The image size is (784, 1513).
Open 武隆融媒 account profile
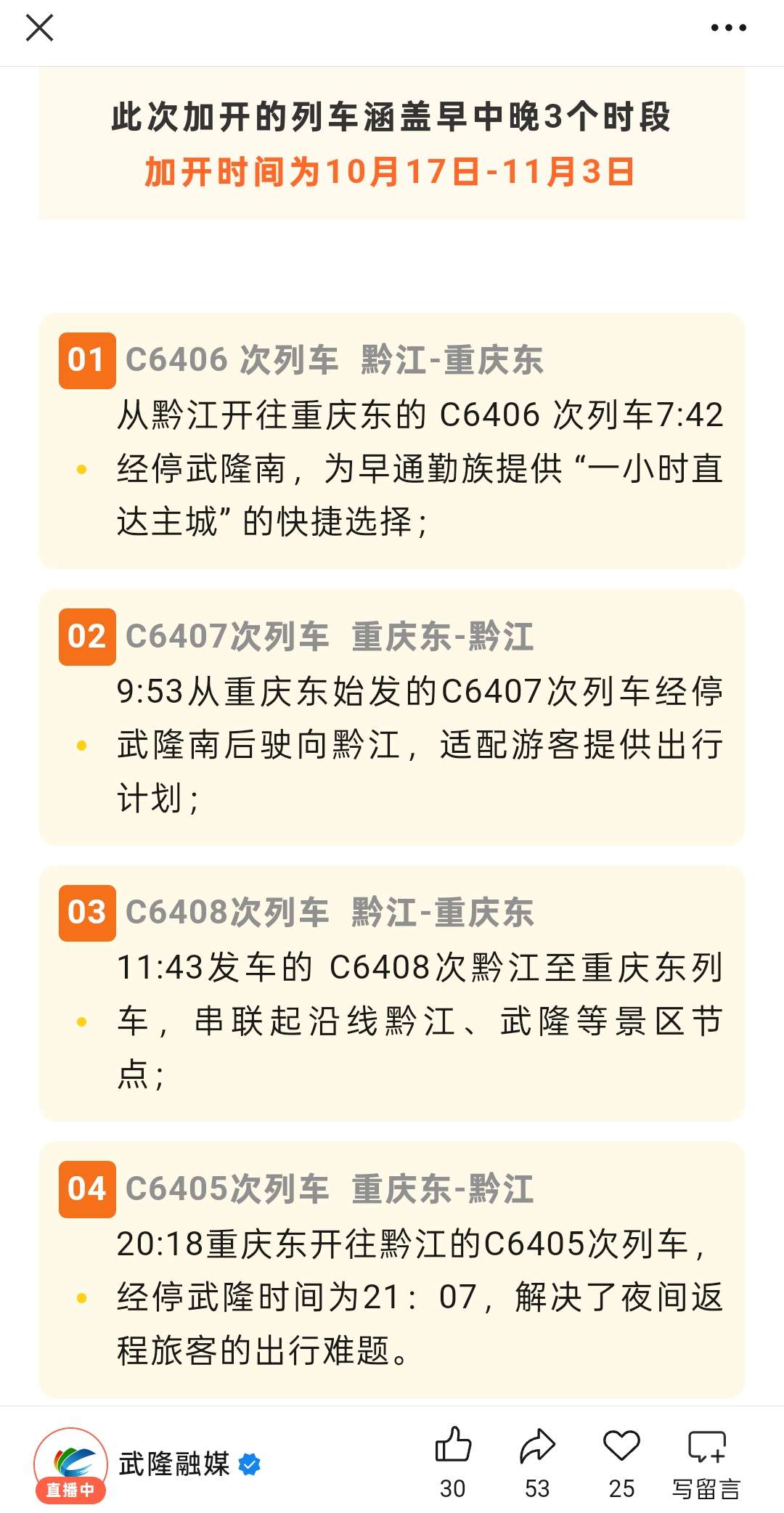coord(174,1464)
